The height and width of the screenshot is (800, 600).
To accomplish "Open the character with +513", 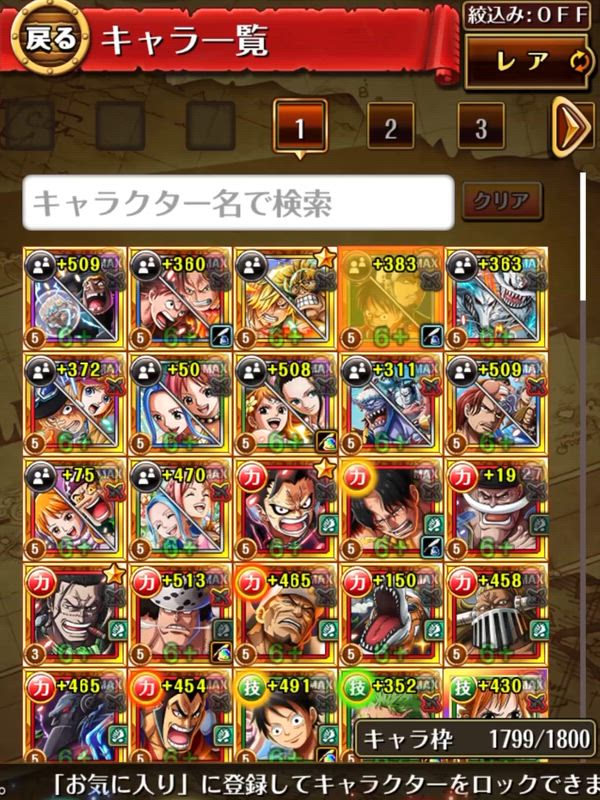I will (x=177, y=614).
